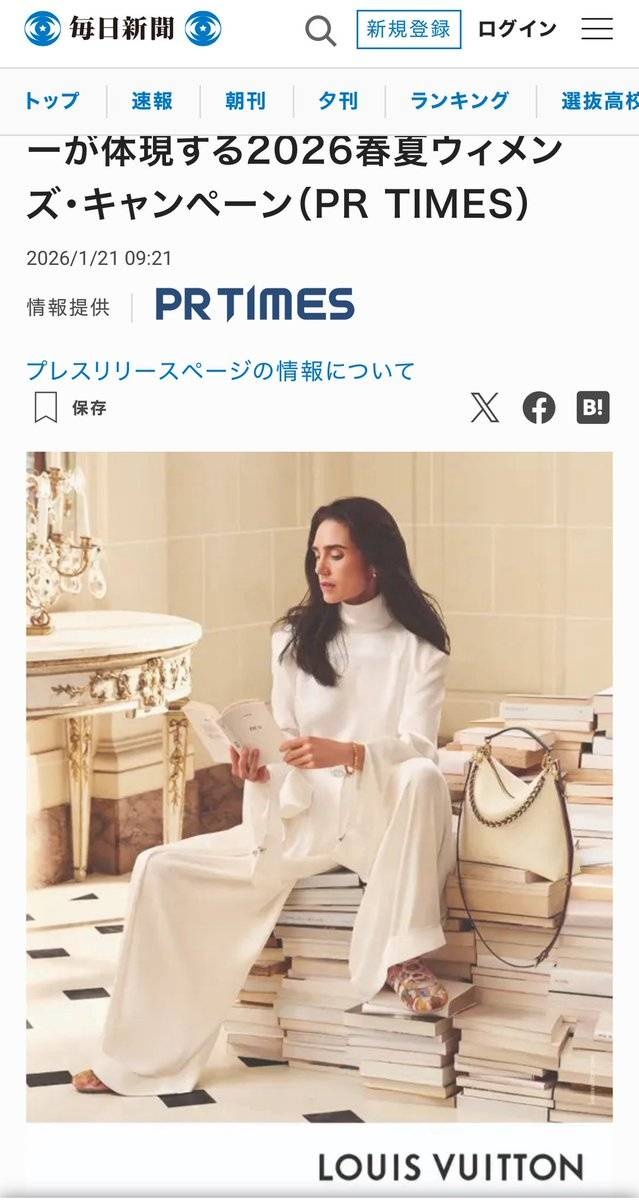Open the hamburger menu

coord(597,30)
